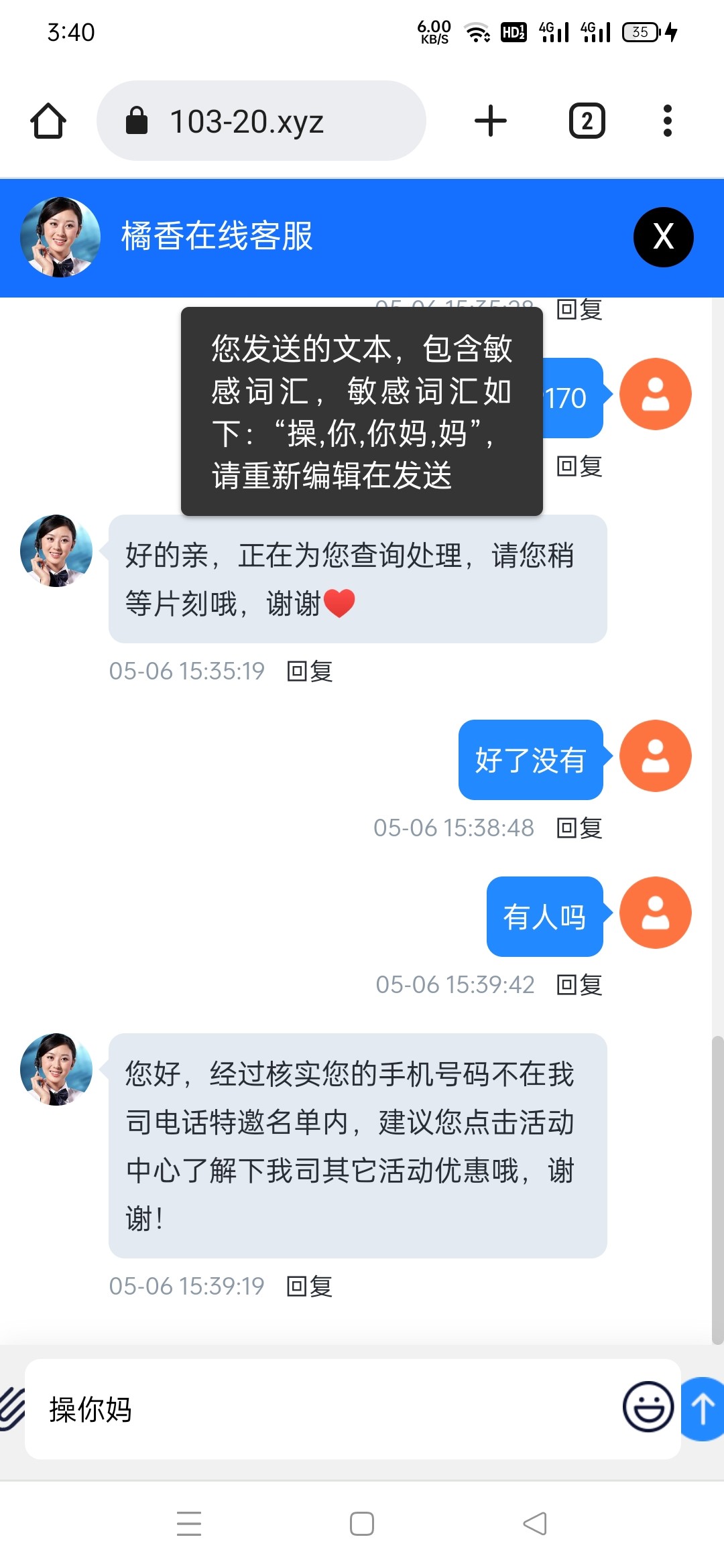Viewport: 724px width, 1568px height.
Task: Reply to the 好了没有 message
Action: pyautogui.click(x=579, y=828)
